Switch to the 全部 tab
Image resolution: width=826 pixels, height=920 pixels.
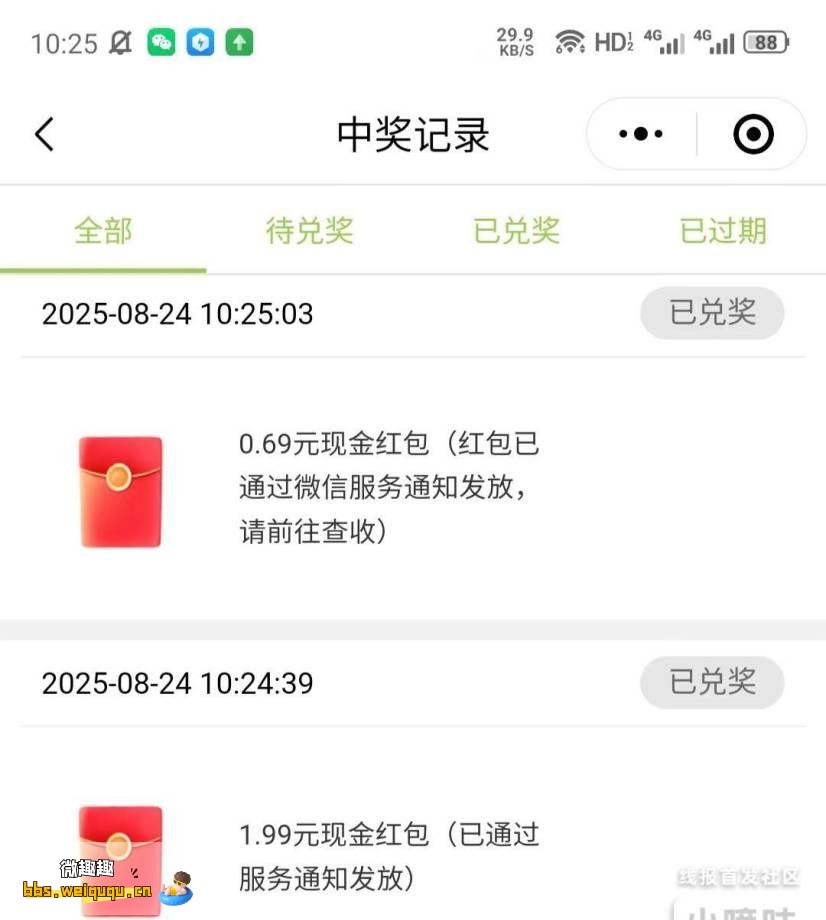(x=103, y=231)
